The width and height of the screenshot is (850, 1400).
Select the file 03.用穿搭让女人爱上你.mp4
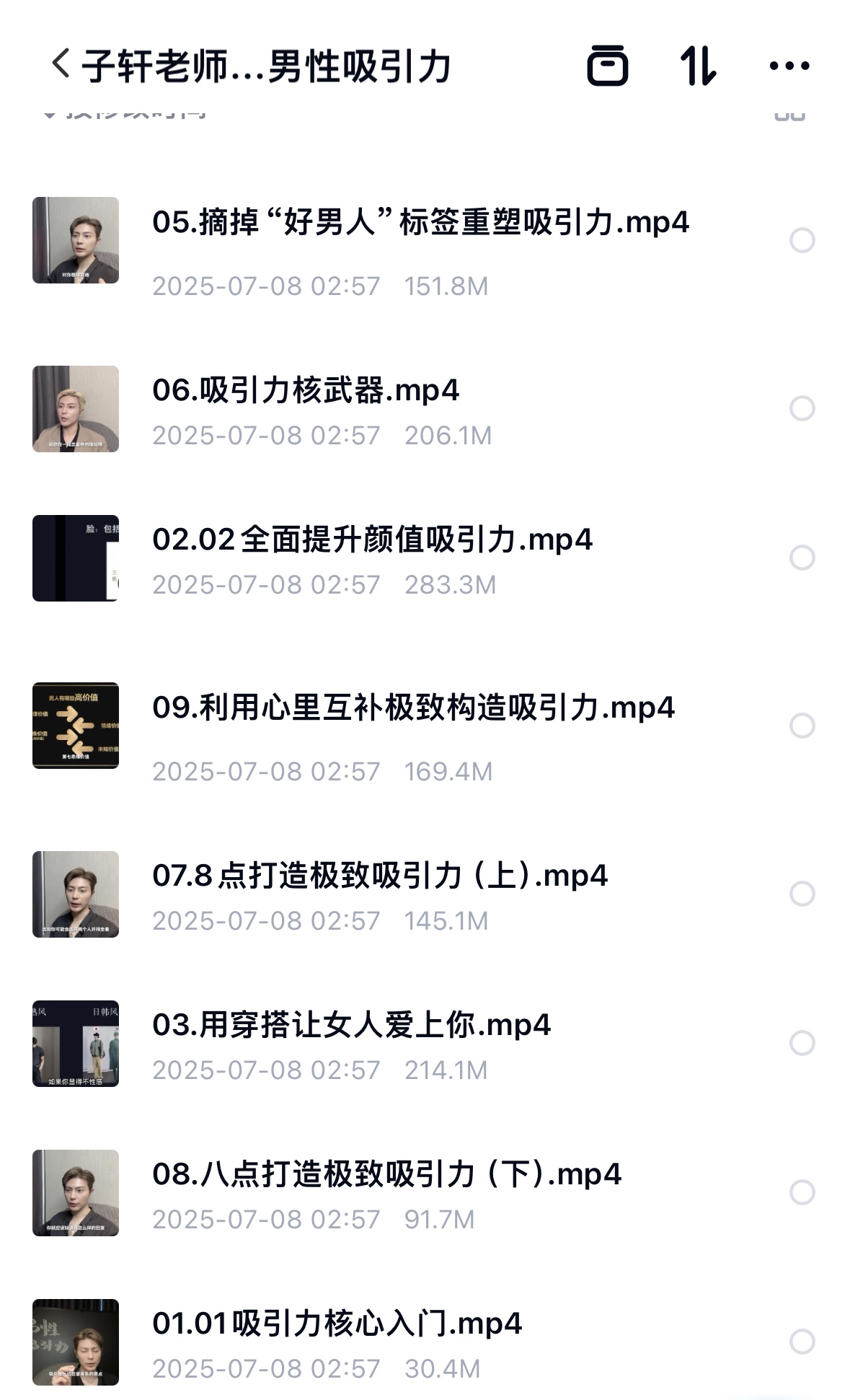point(802,1043)
